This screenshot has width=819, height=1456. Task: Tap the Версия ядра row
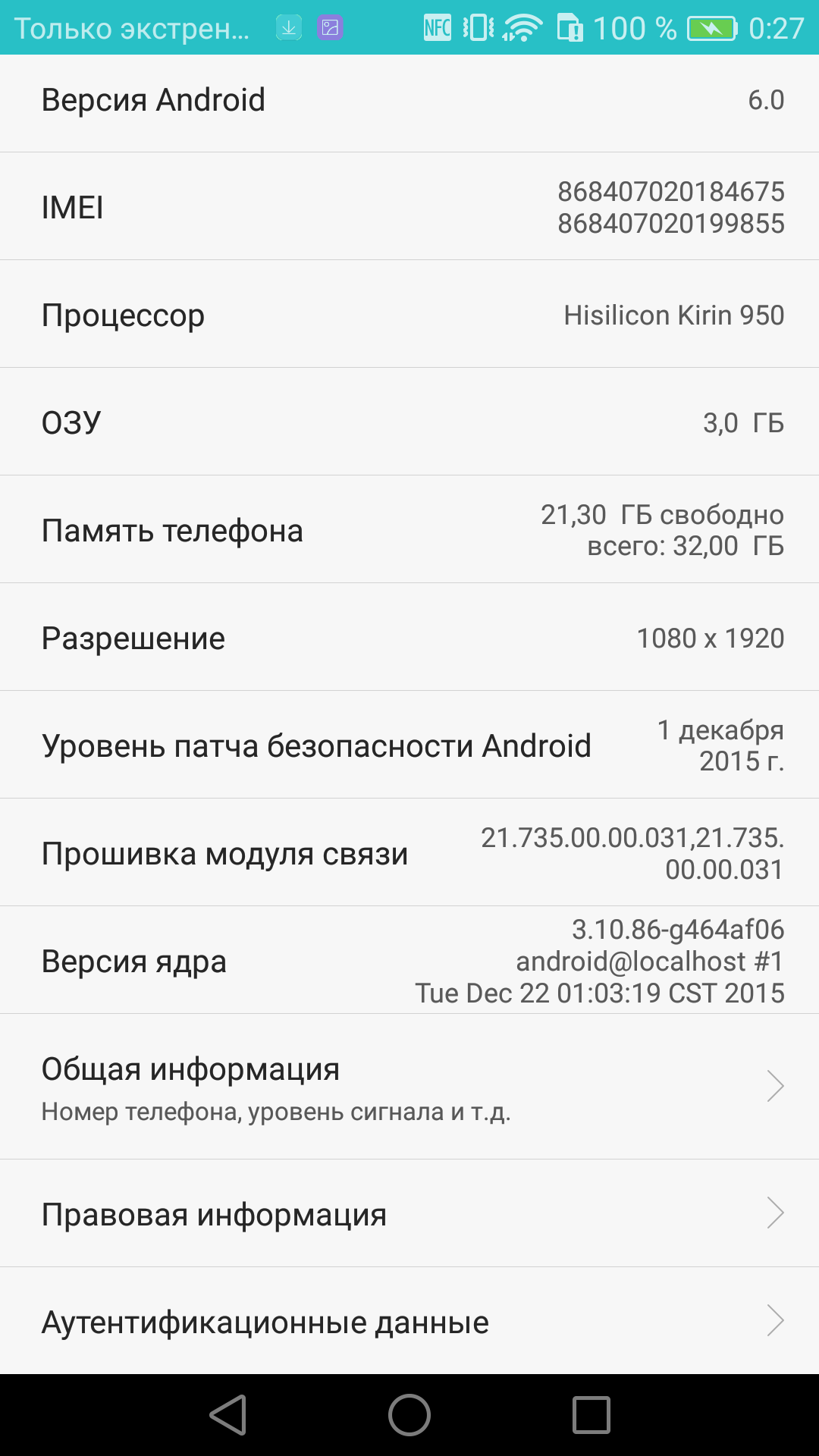409,960
